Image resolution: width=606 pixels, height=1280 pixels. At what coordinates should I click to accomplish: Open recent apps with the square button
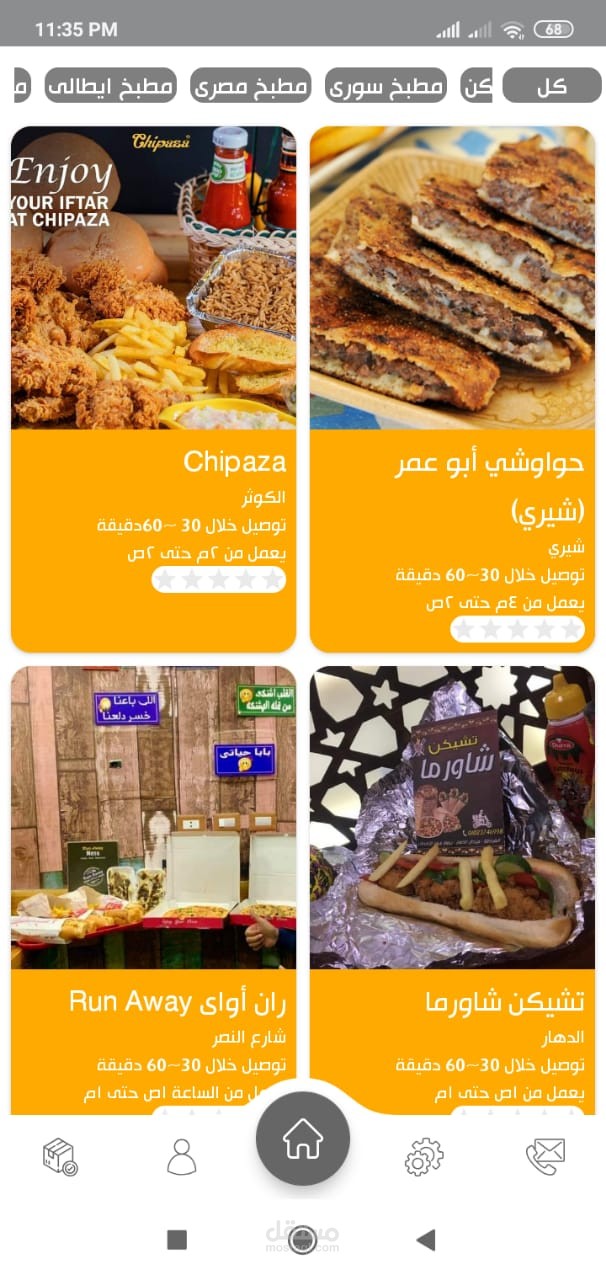[177, 1240]
